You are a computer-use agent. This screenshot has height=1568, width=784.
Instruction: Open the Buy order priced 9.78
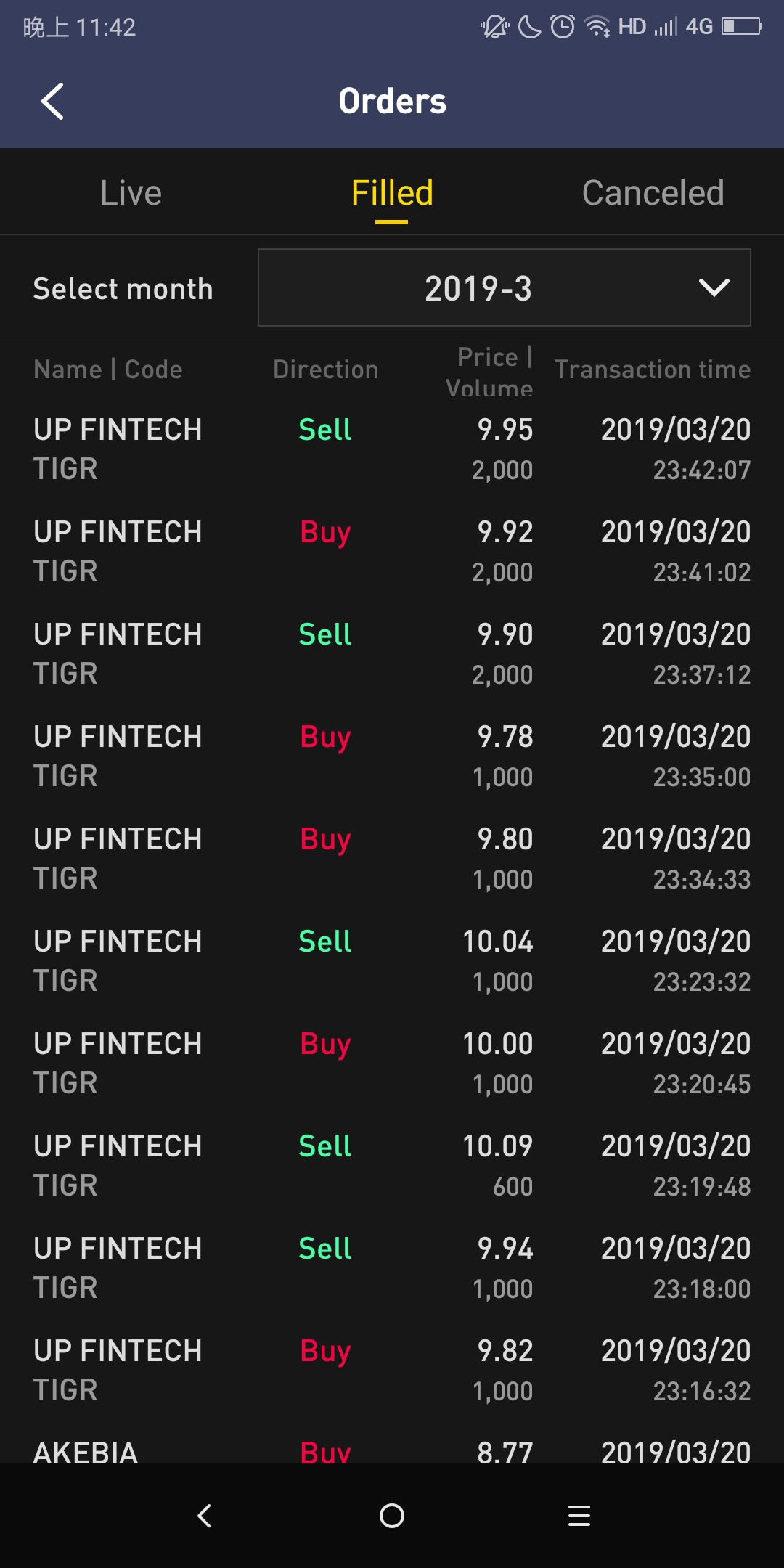pyautogui.click(x=392, y=756)
